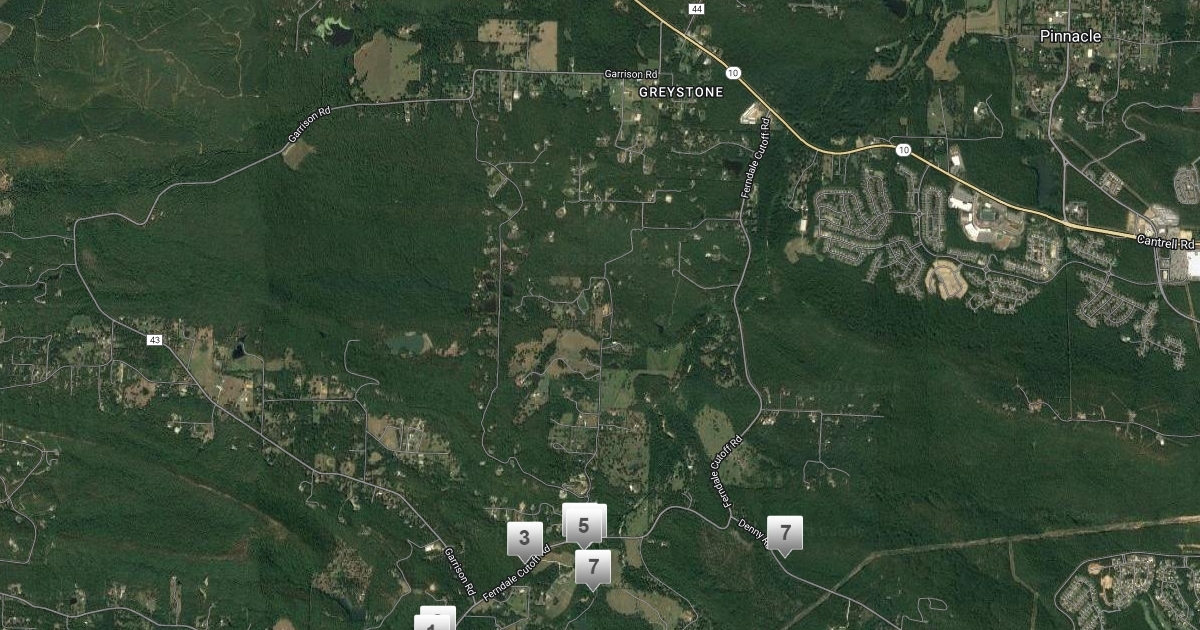Select the stacked marker labeled 5

click(584, 524)
